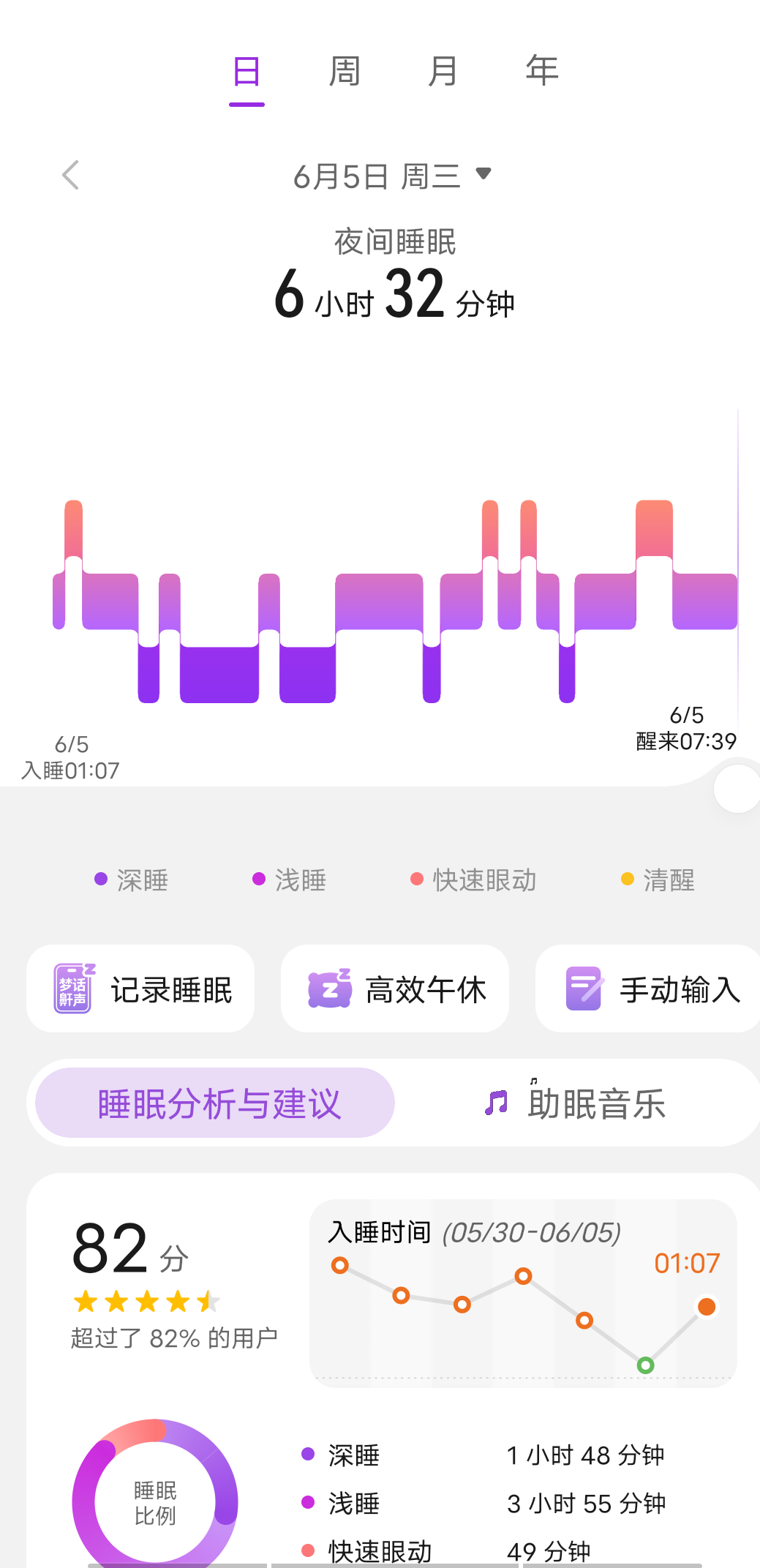Switch to the 年 (year) tab
The width and height of the screenshot is (760, 1568).
tap(541, 72)
